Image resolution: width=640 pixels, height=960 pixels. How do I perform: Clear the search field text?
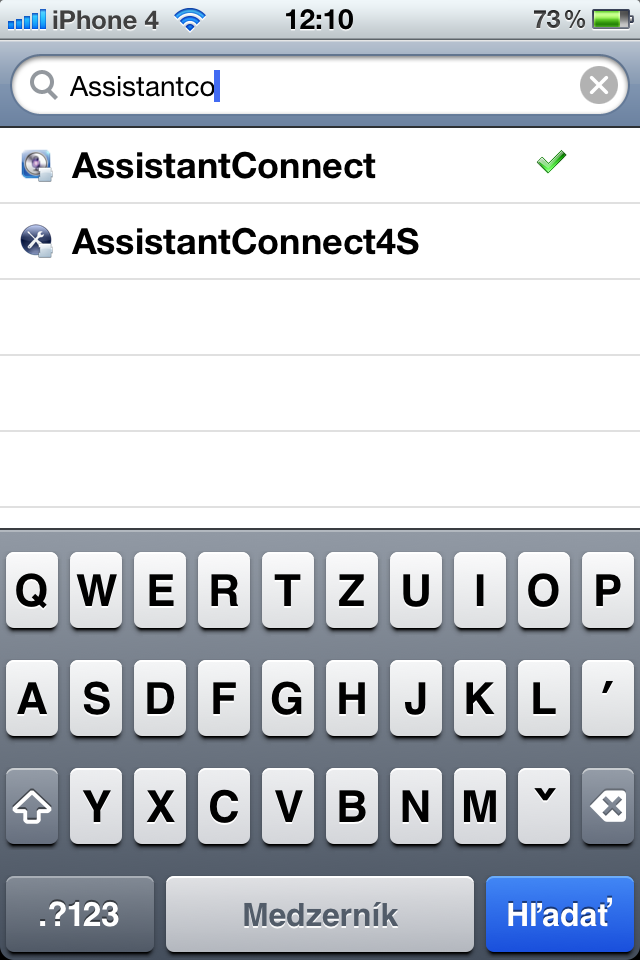598,87
